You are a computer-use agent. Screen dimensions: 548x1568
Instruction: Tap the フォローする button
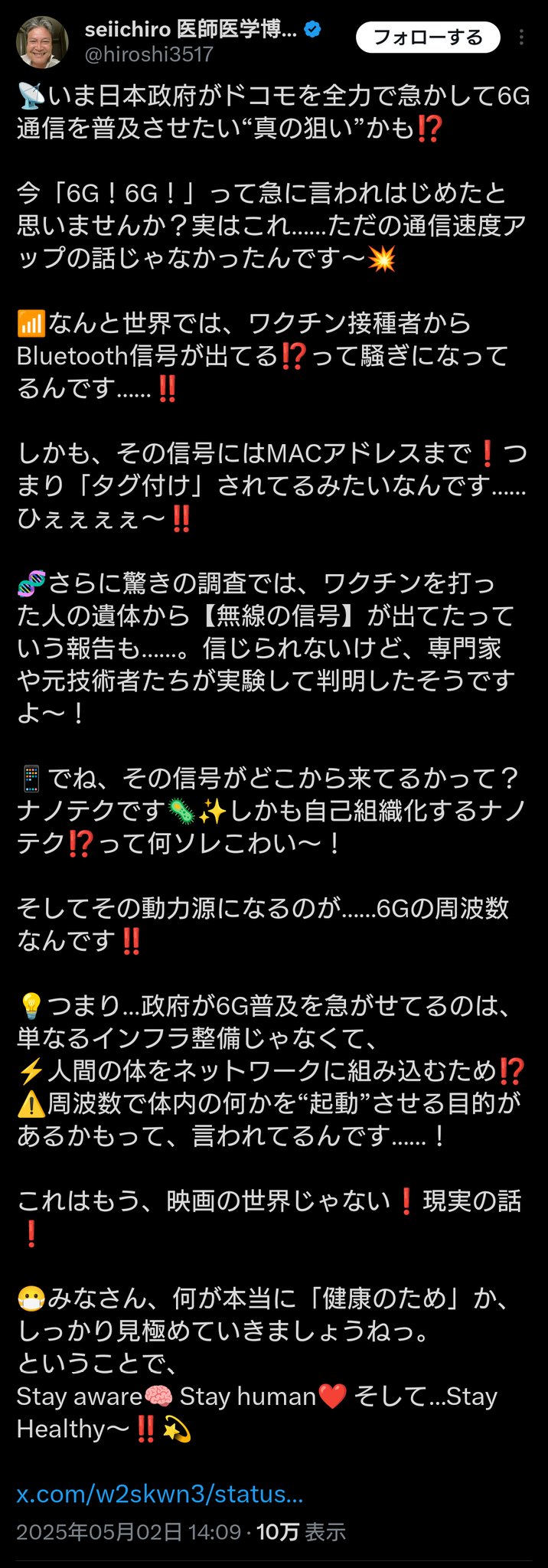[x=428, y=37]
